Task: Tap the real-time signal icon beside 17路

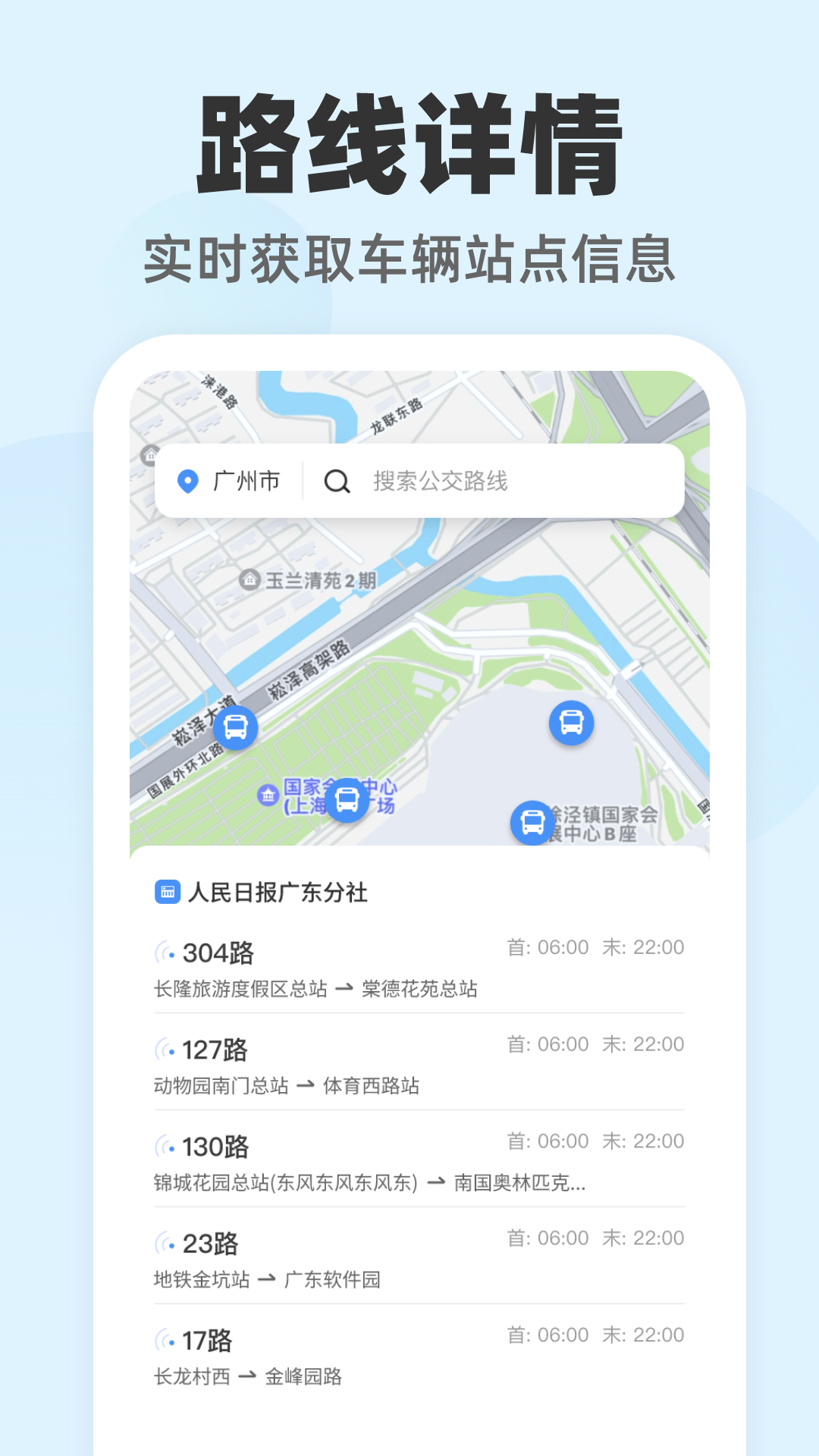Action: (x=162, y=1341)
